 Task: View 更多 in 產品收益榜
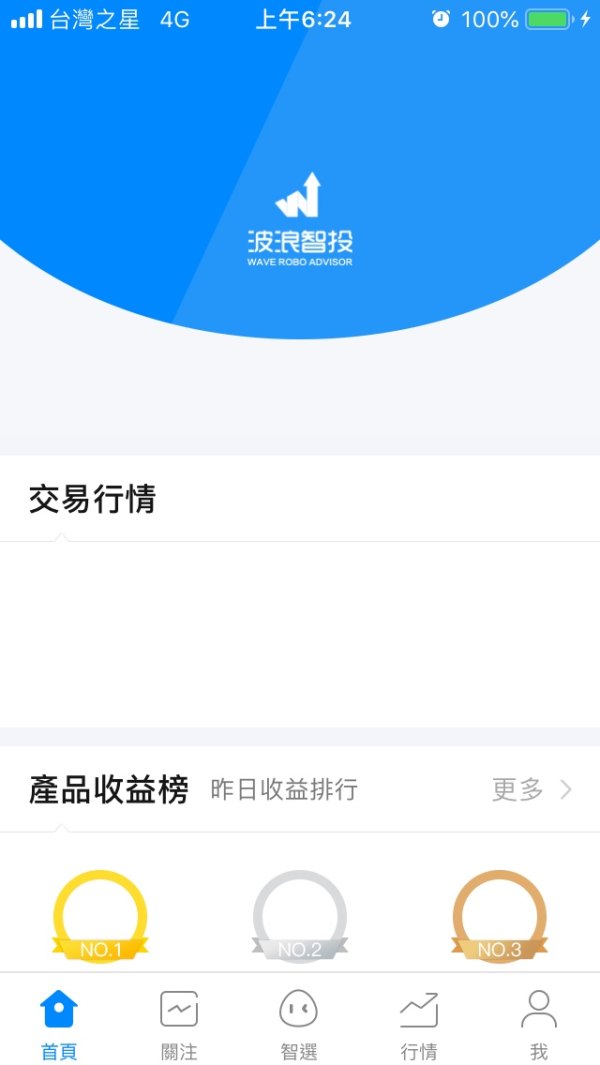[531, 789]
